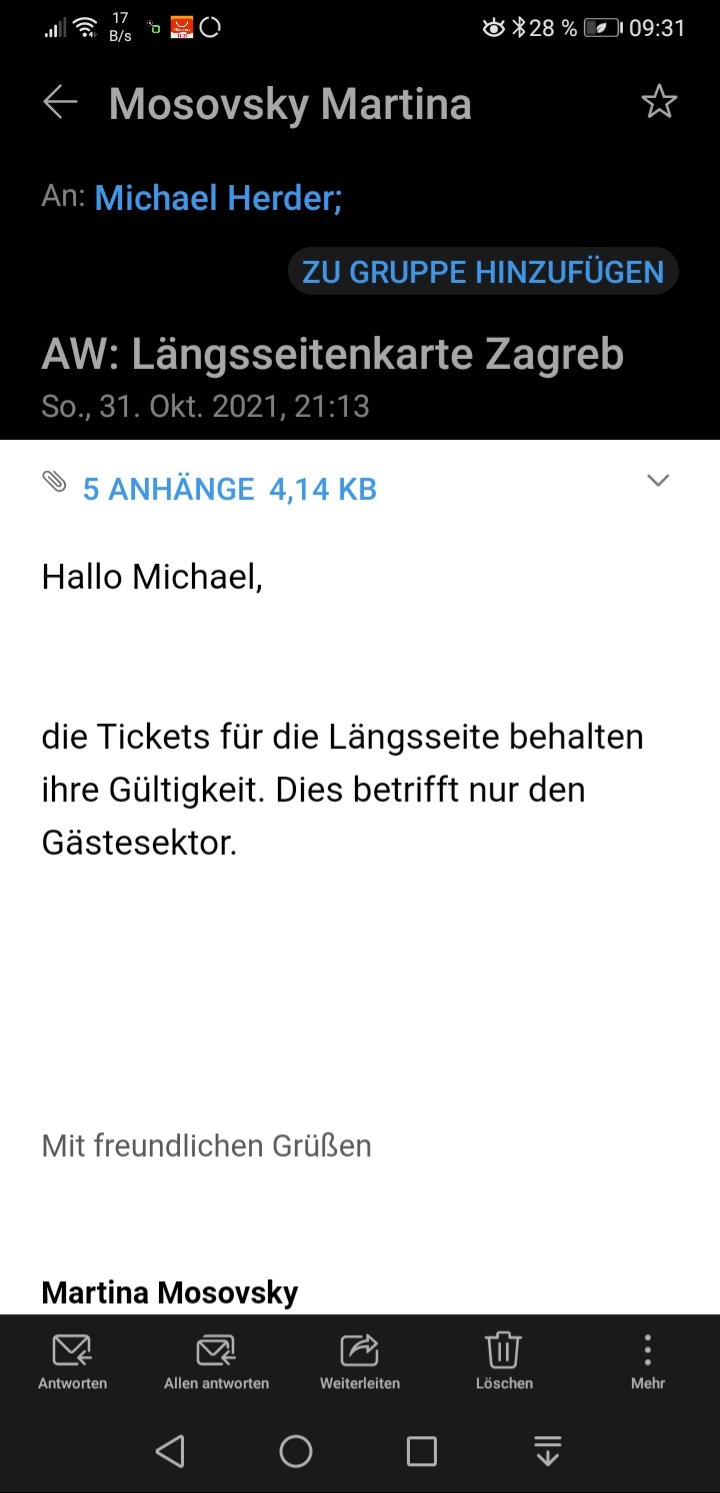720x1493 pixels.
Task: Open the Mehr options menu
Action: pos(648,1362)
